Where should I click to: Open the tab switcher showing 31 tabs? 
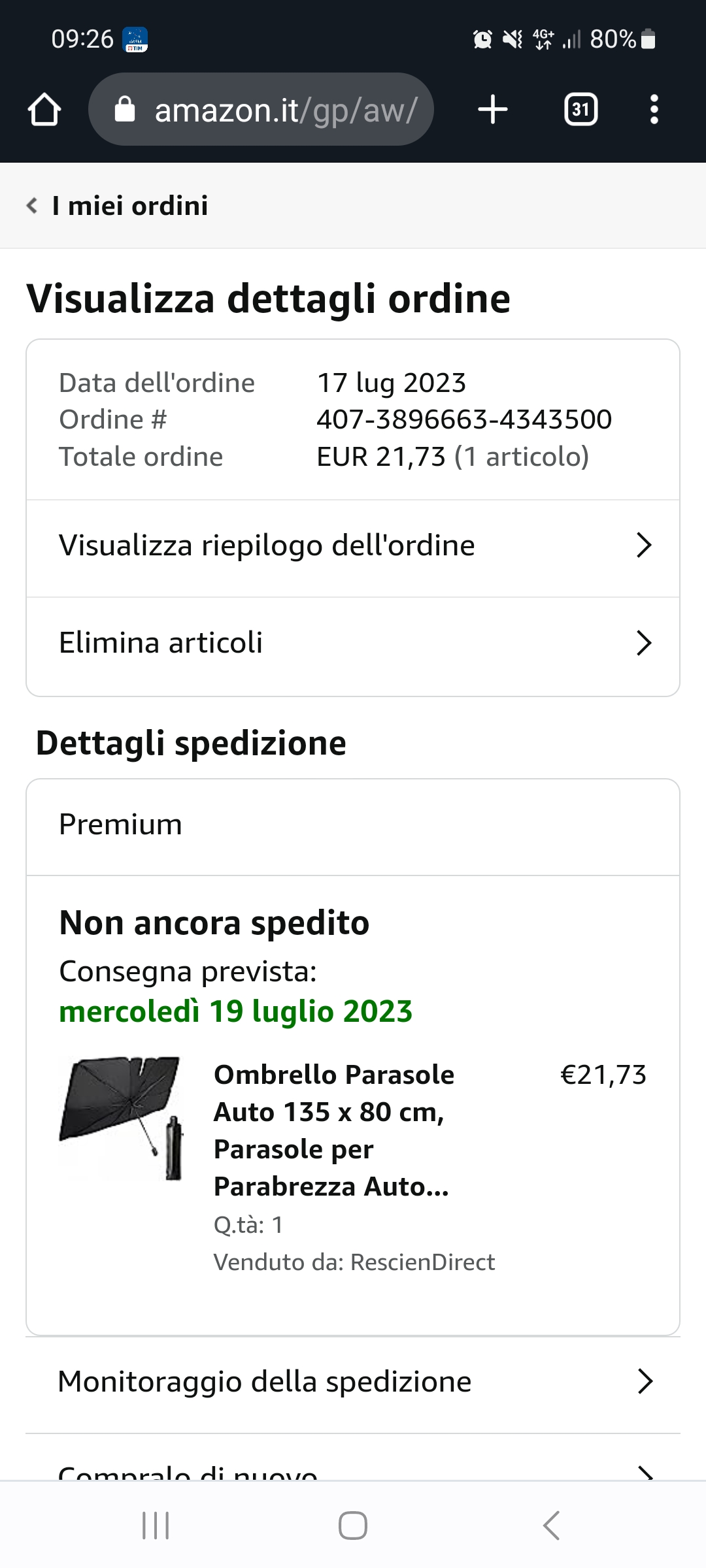(580, 110)
